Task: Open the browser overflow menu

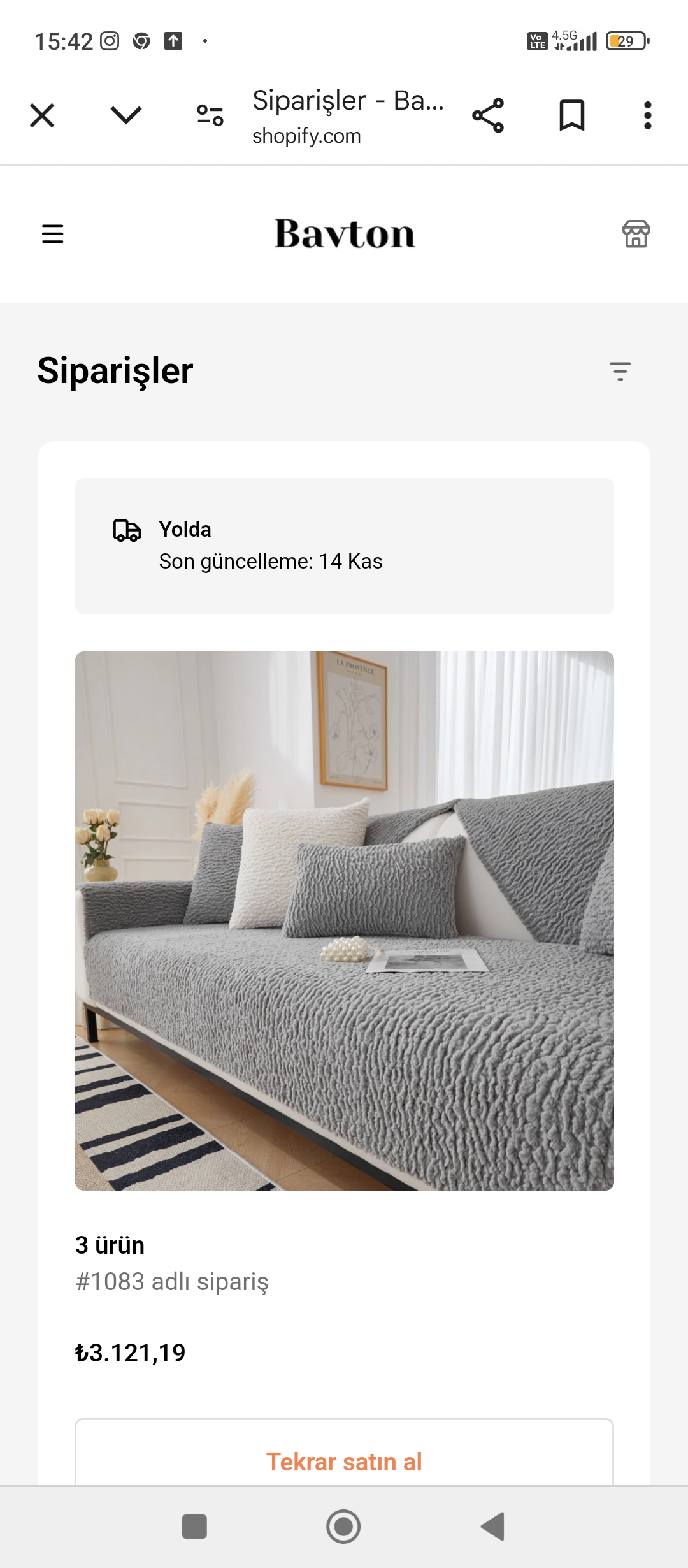Action: coord(648,115)
